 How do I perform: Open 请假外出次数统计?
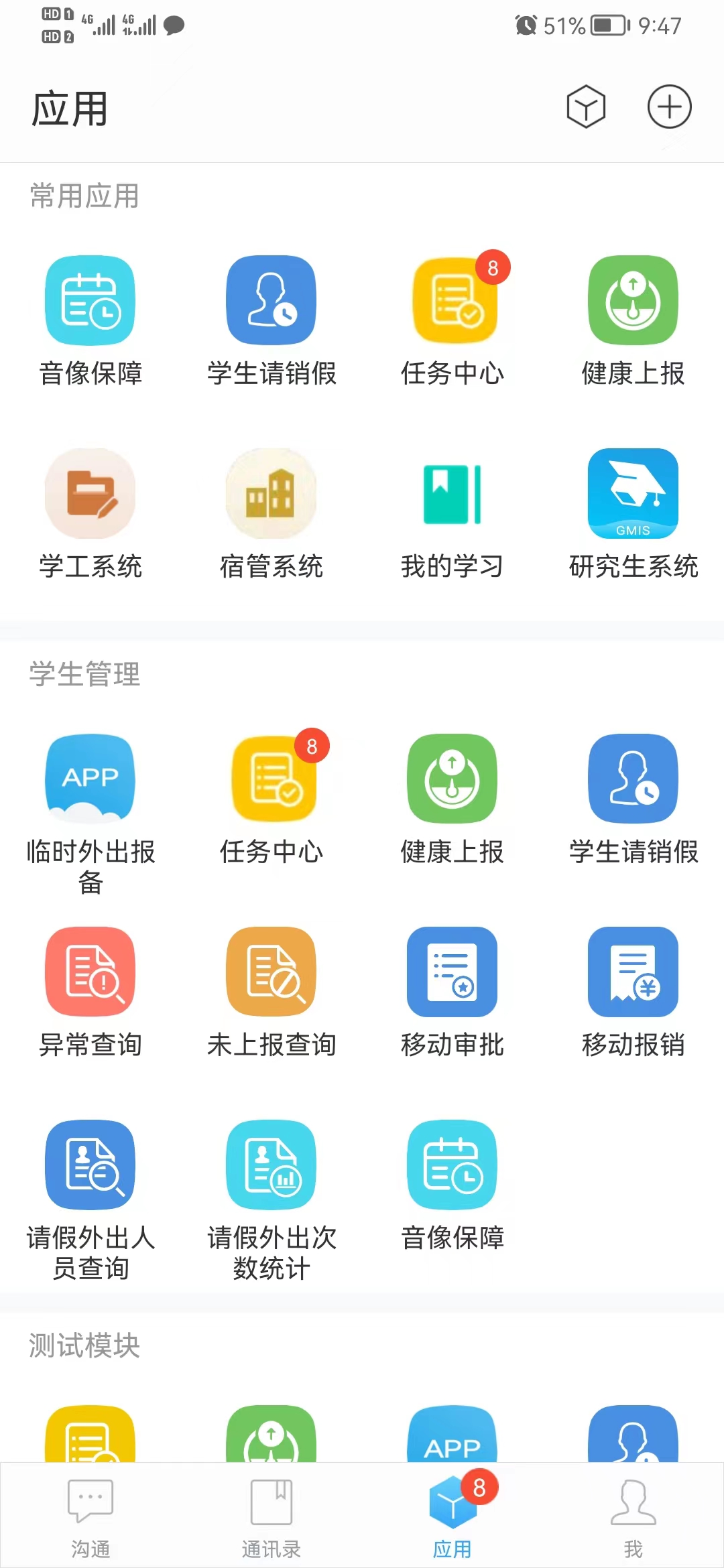(271, 1165)
